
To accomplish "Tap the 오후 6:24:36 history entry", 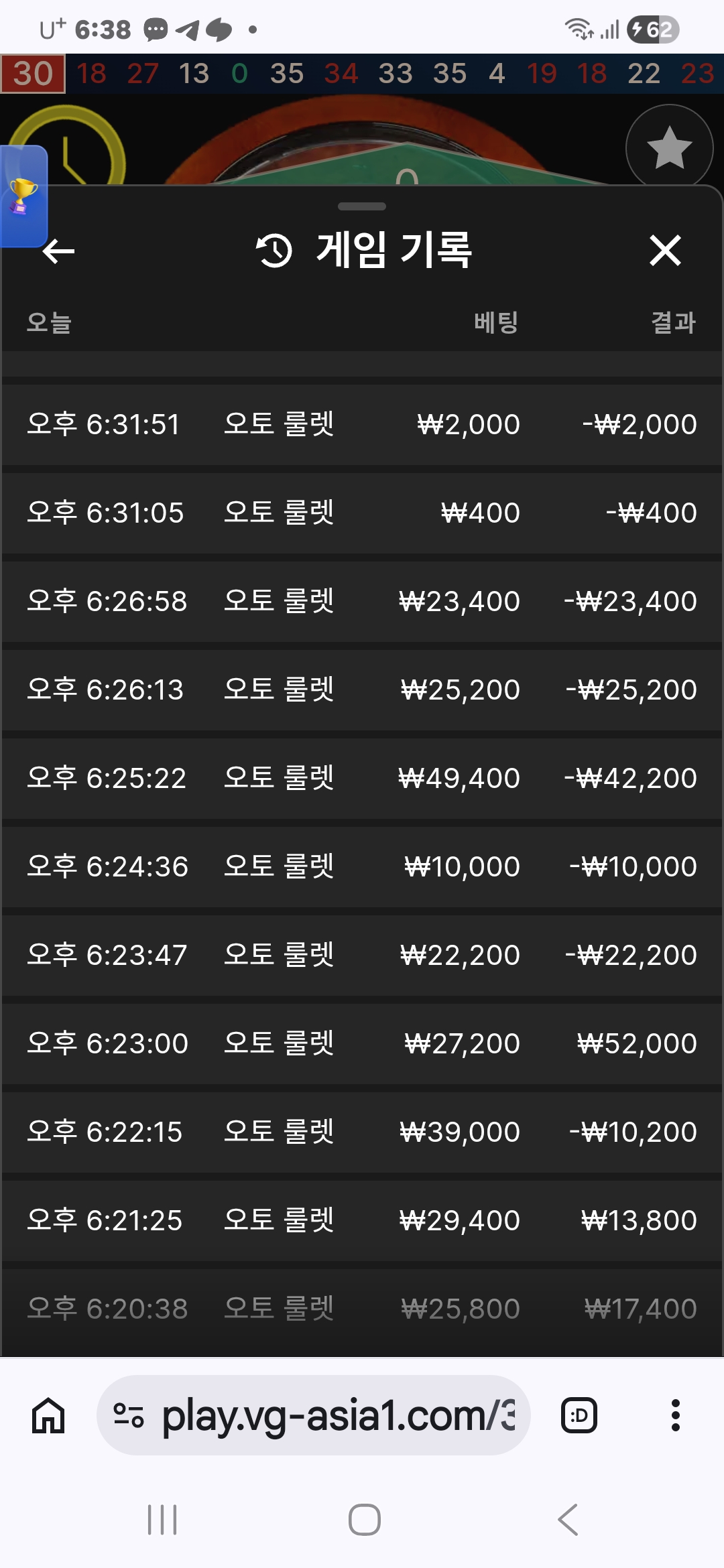I will (362, 867).
